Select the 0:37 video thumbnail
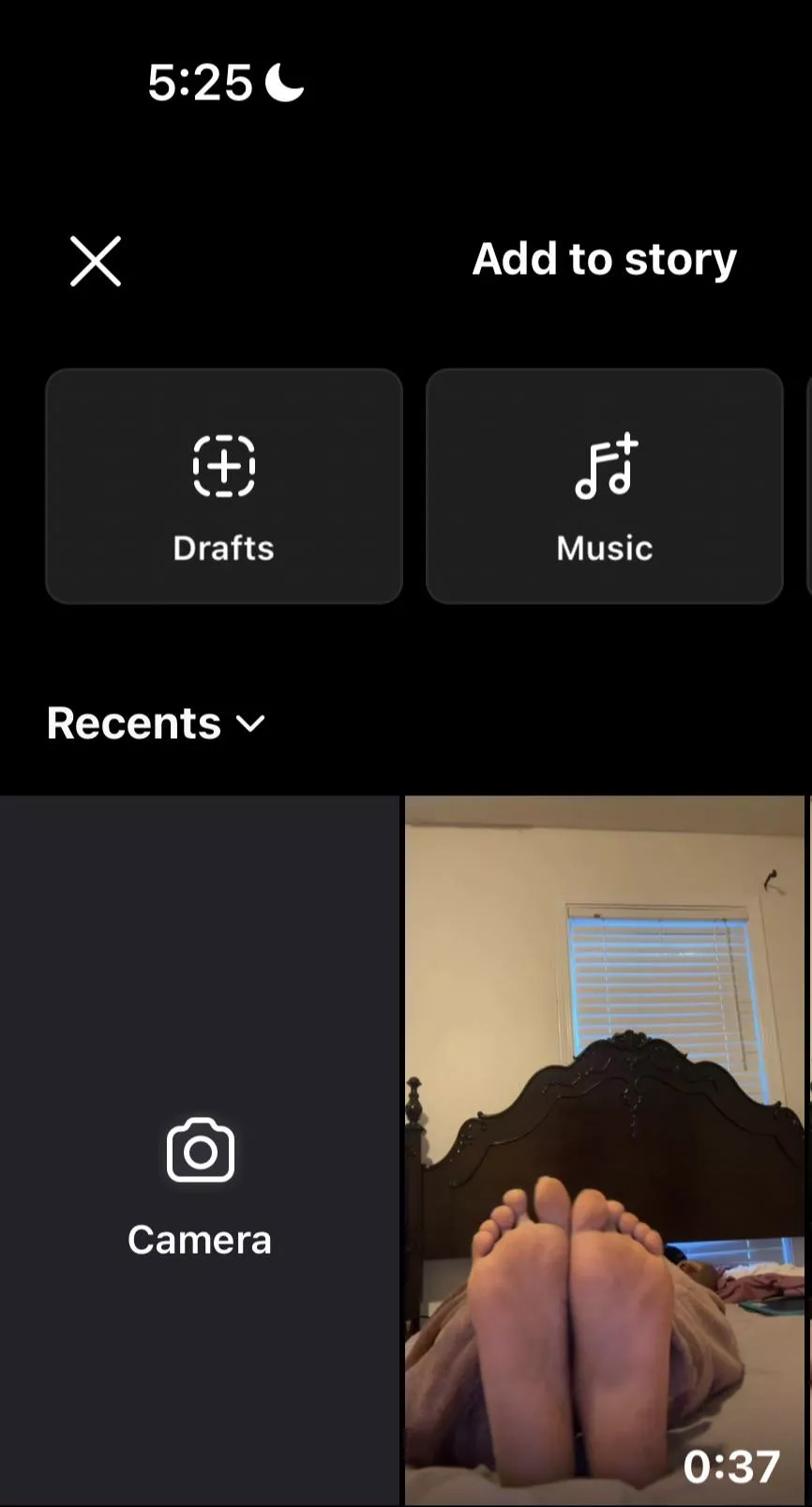The height and width of the screenshot is (1507, 812). pos(605,1150)
